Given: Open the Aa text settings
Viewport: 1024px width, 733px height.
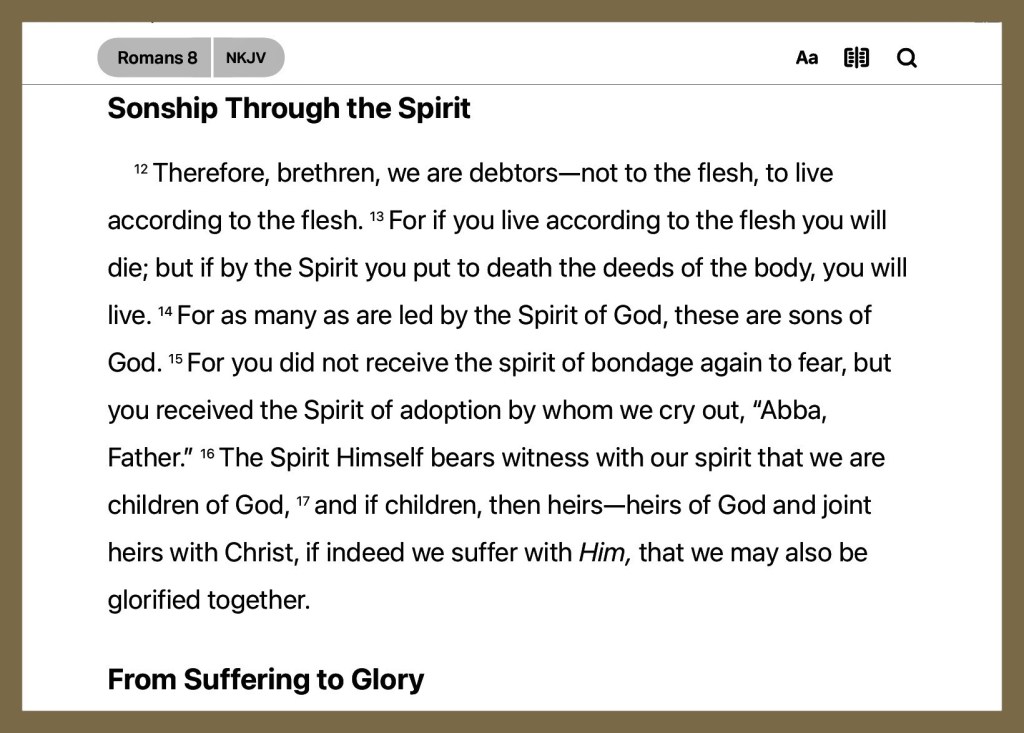Looking at the screenshot, I should coord(807,58).
